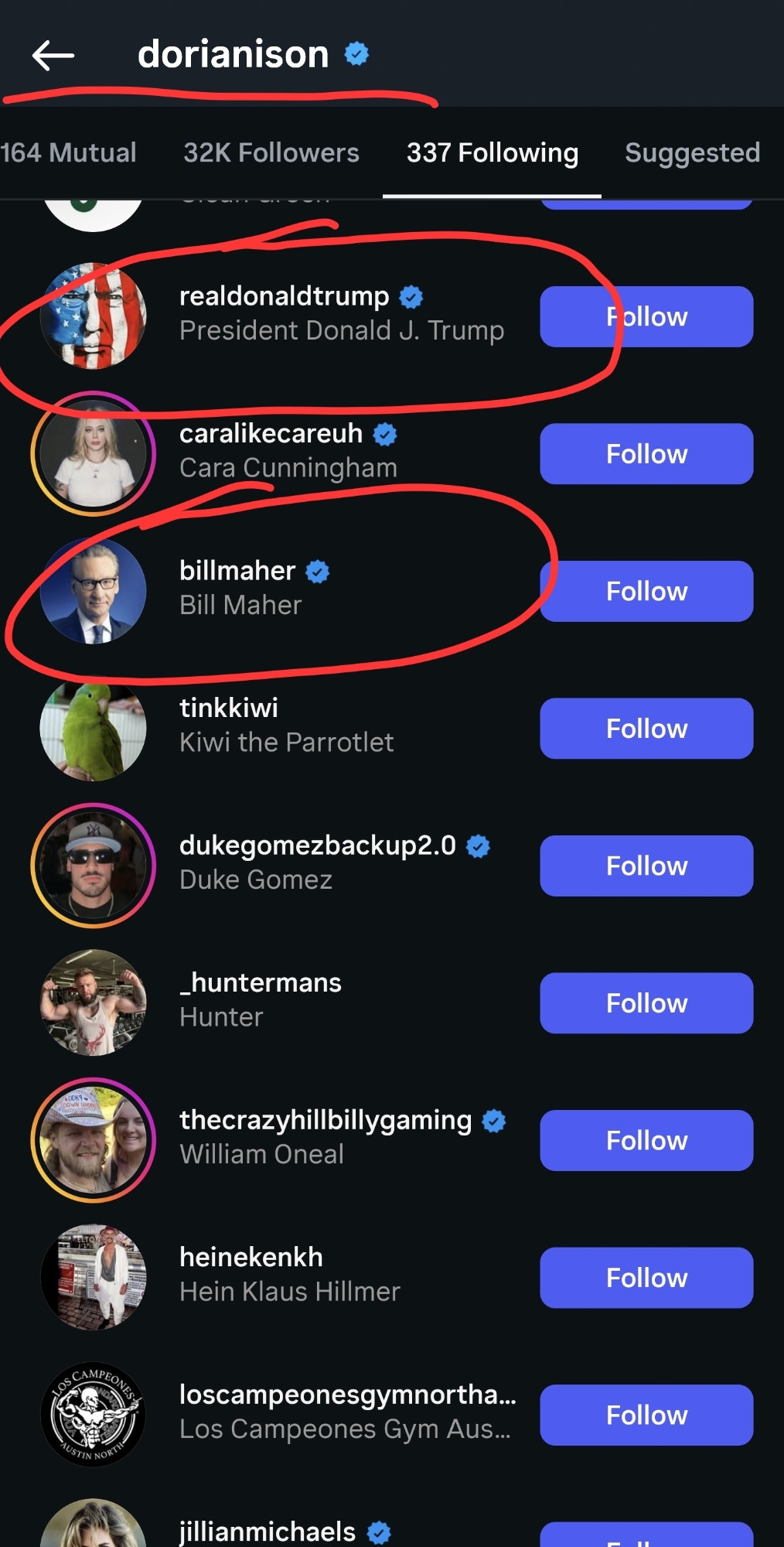The height and width of the screenshot is (1547, 784).
Task: Open Kiwi the Parrotlet's profile
Action: pyautogui.click(x=286, y=726)
